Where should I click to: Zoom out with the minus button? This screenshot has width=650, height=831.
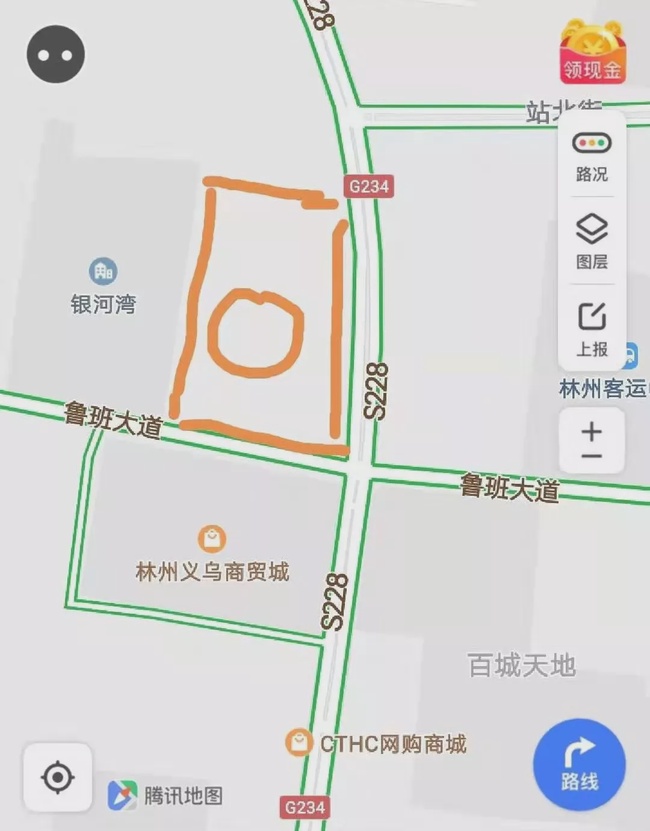[x=592, y=458]
